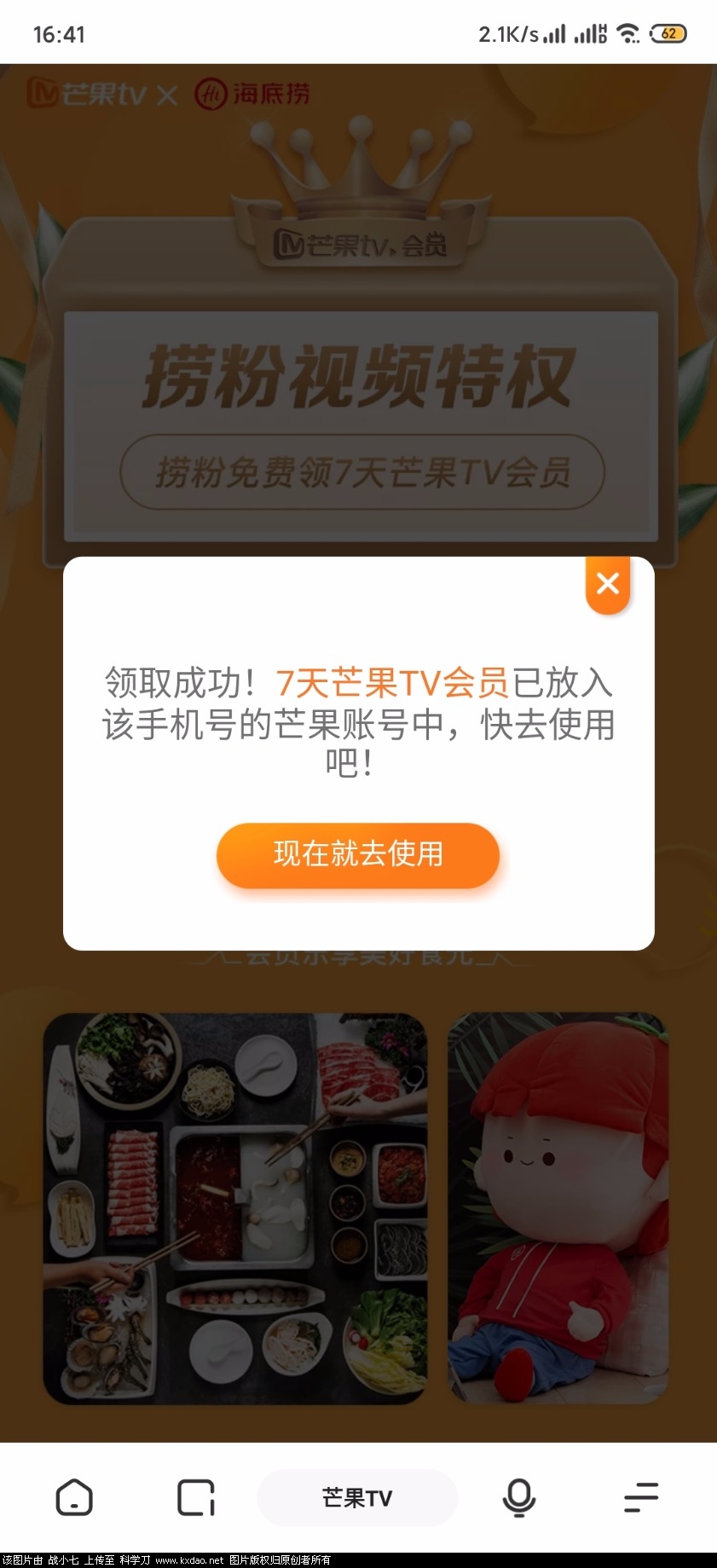717x1568 pixels.
Task: Tap the HD indicator in status bar
Action: click(602, 32)
